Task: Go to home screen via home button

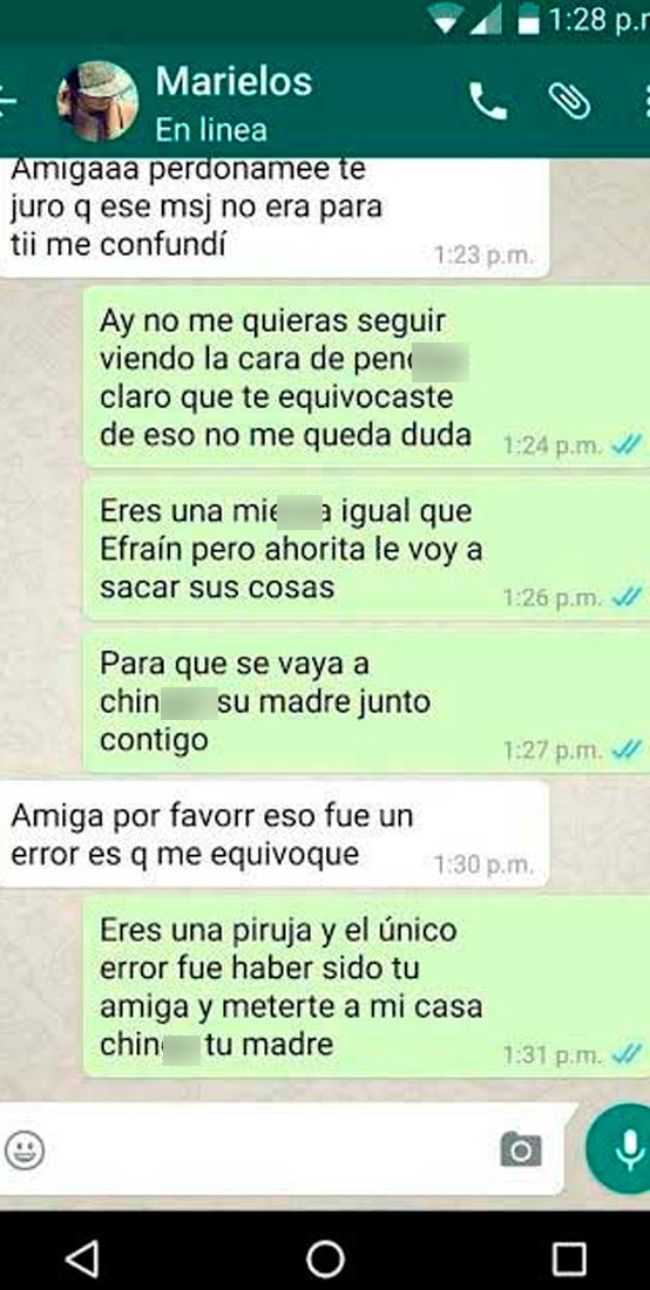Action: (x=325, y=1257)
